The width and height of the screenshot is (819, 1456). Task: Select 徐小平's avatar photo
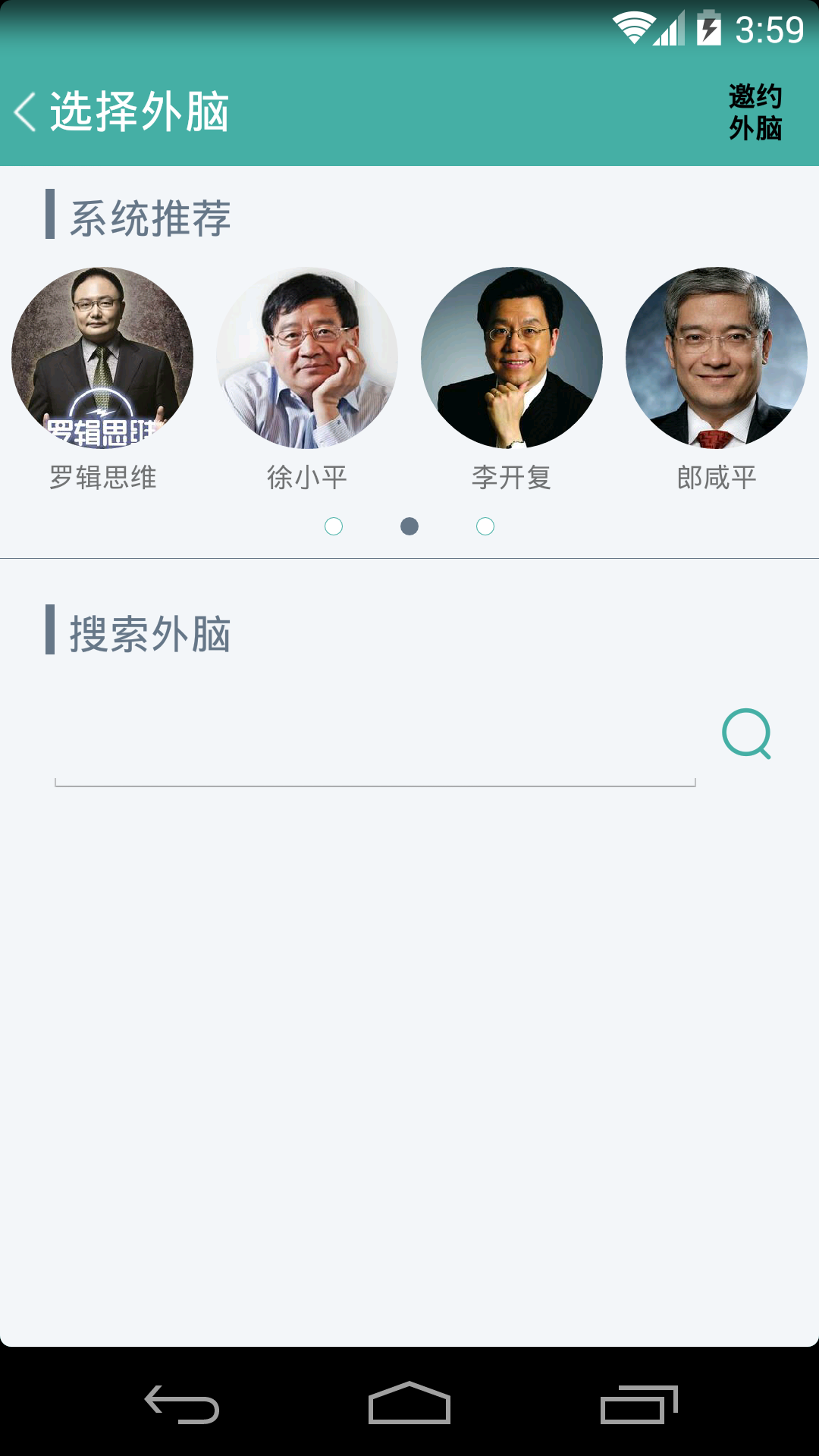pos(307,358)
